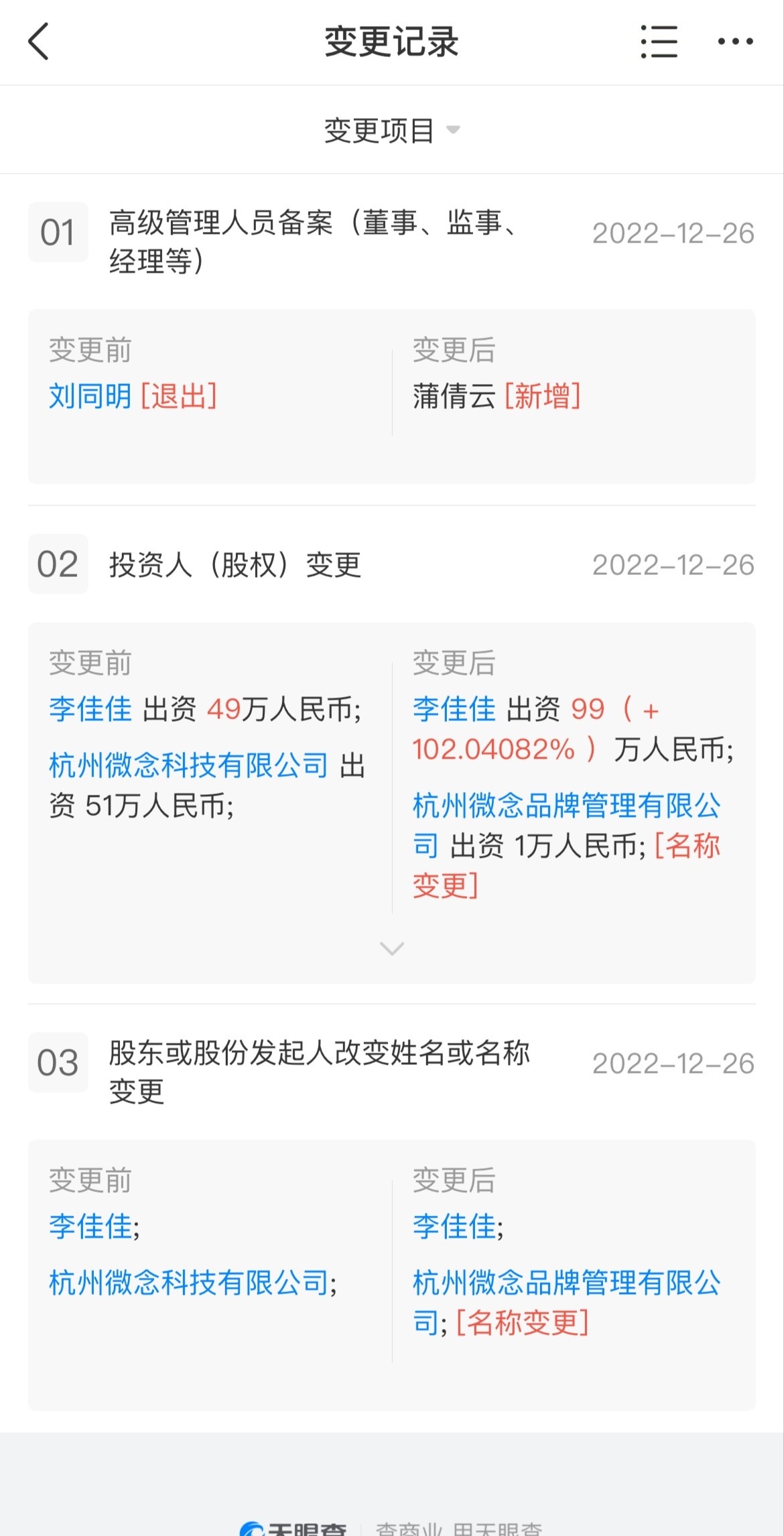This screenshot has width=784, height=1536.
Task: Open 杭州微念科技有限公司 link in record 02
Action: pyautogui.click(x=188, y=765)
